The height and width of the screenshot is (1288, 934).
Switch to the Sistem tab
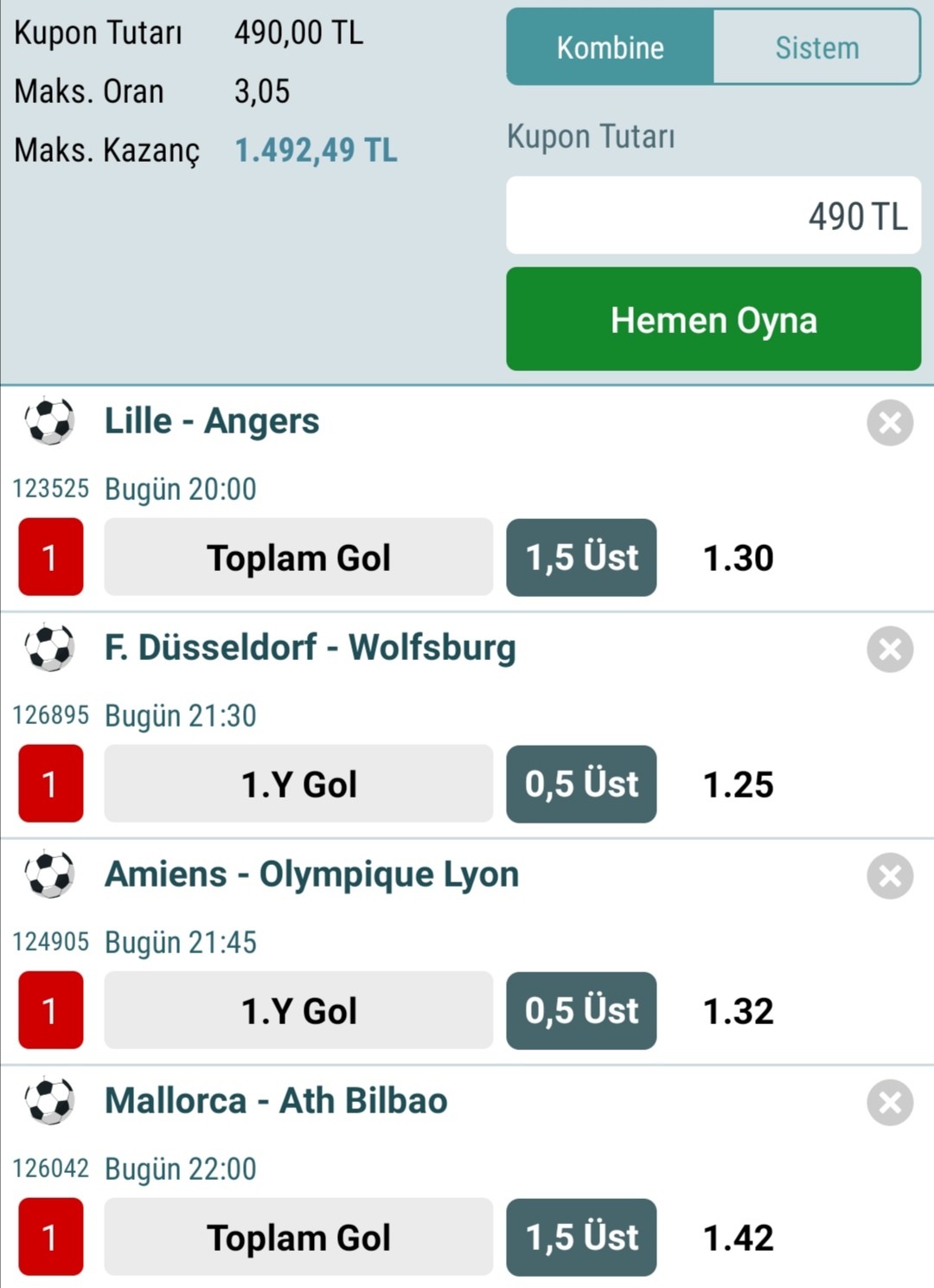click(x=816, y=48)
